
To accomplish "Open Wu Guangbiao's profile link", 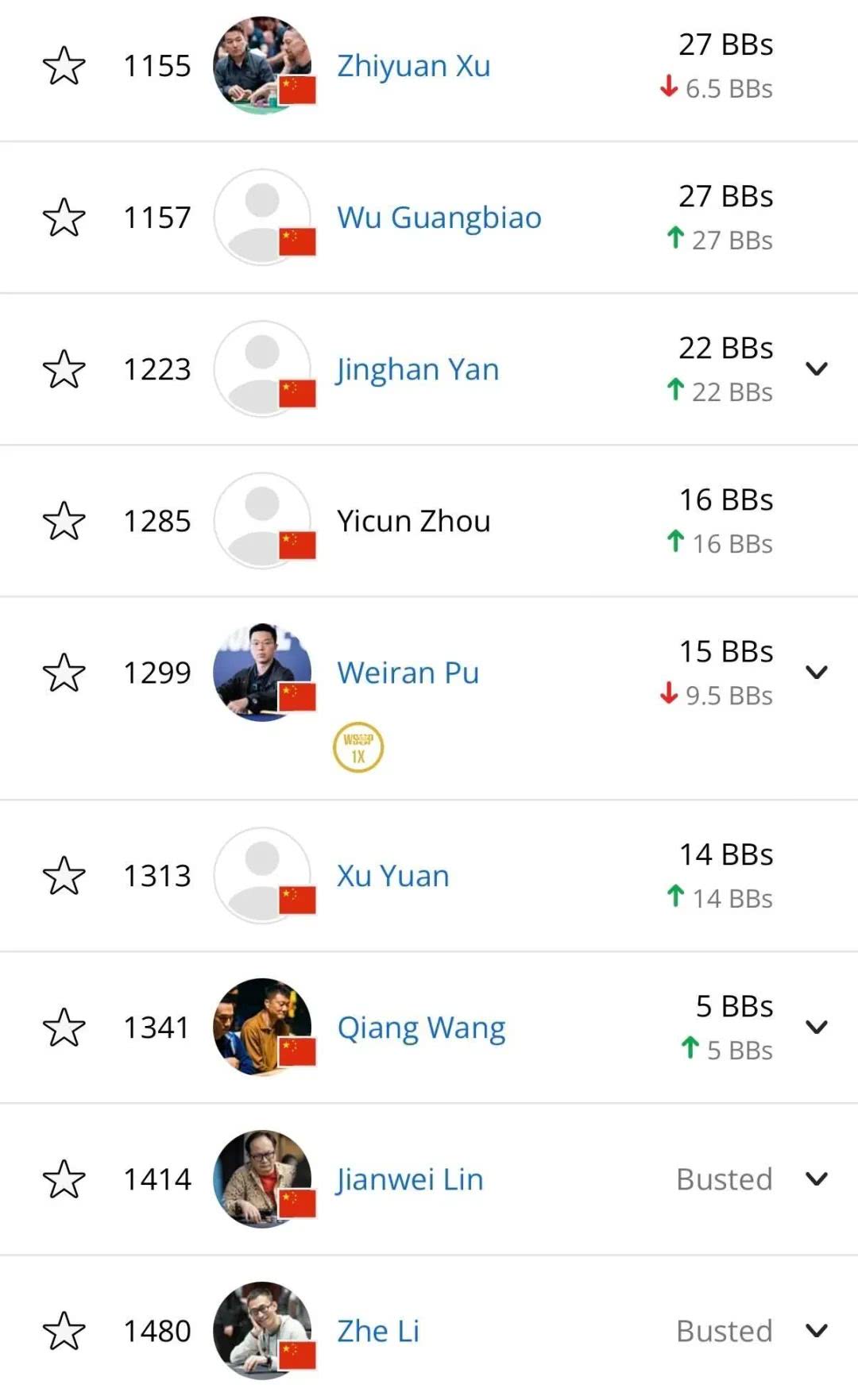I will 439,218.
